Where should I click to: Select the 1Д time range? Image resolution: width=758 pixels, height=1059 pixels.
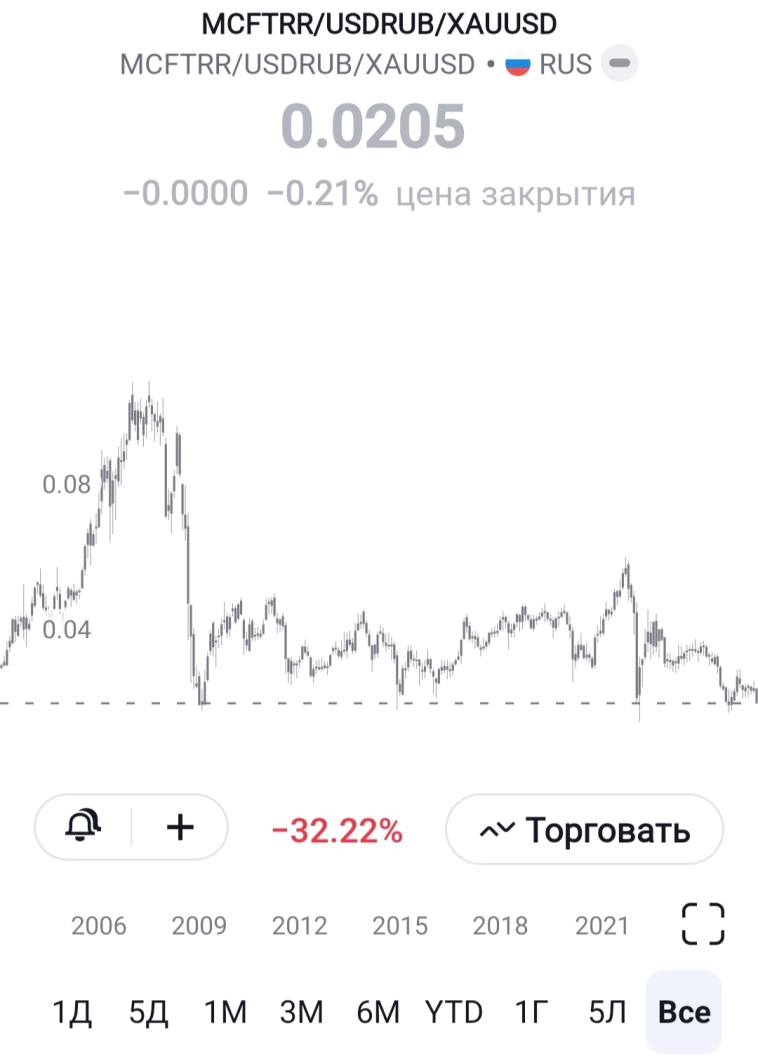pyautogui.click(x=72, y=1012)
